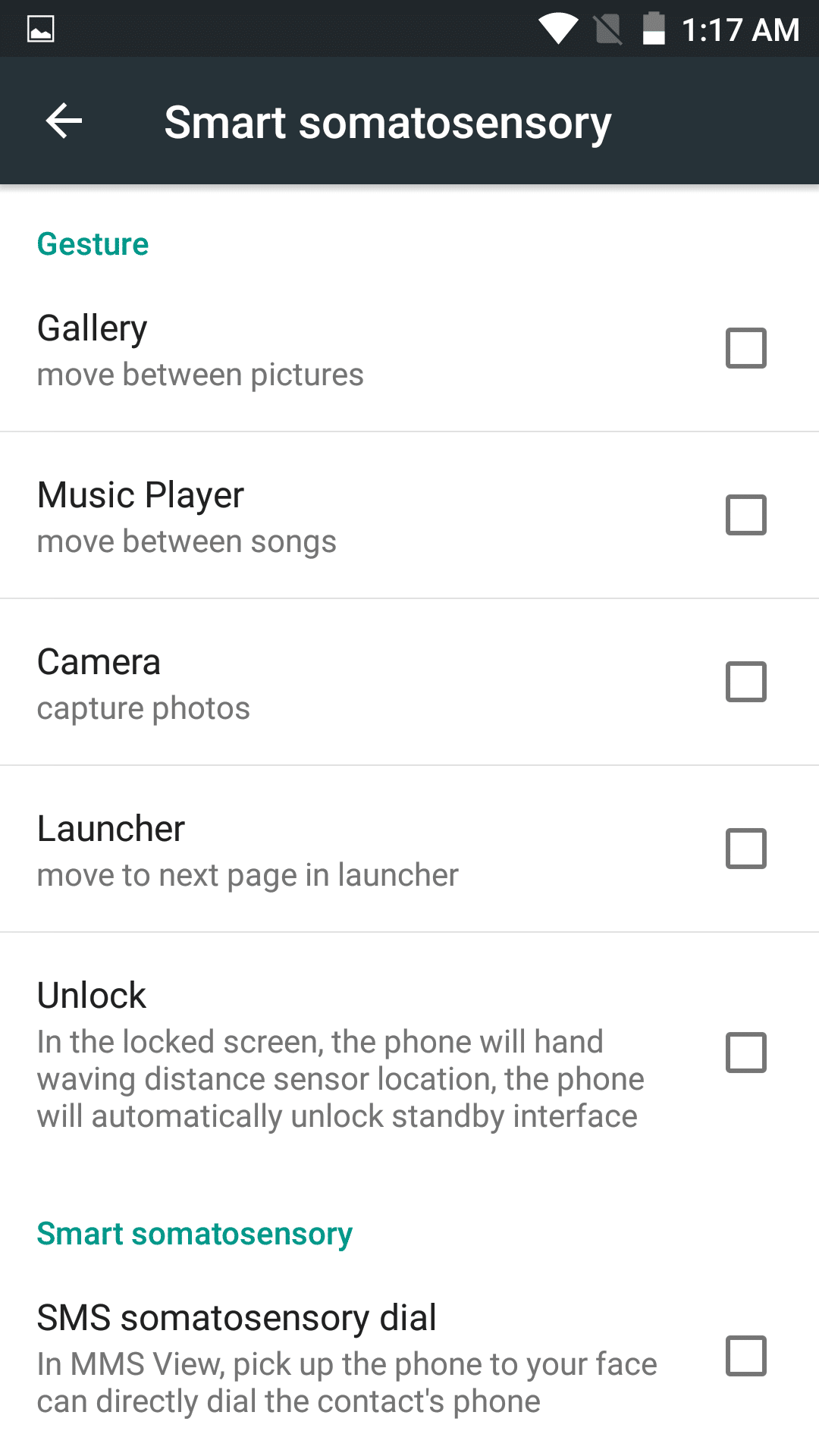819x1456 pixels.
Task: Check SMS somatosensory dial option
Action: point(745,1356)
